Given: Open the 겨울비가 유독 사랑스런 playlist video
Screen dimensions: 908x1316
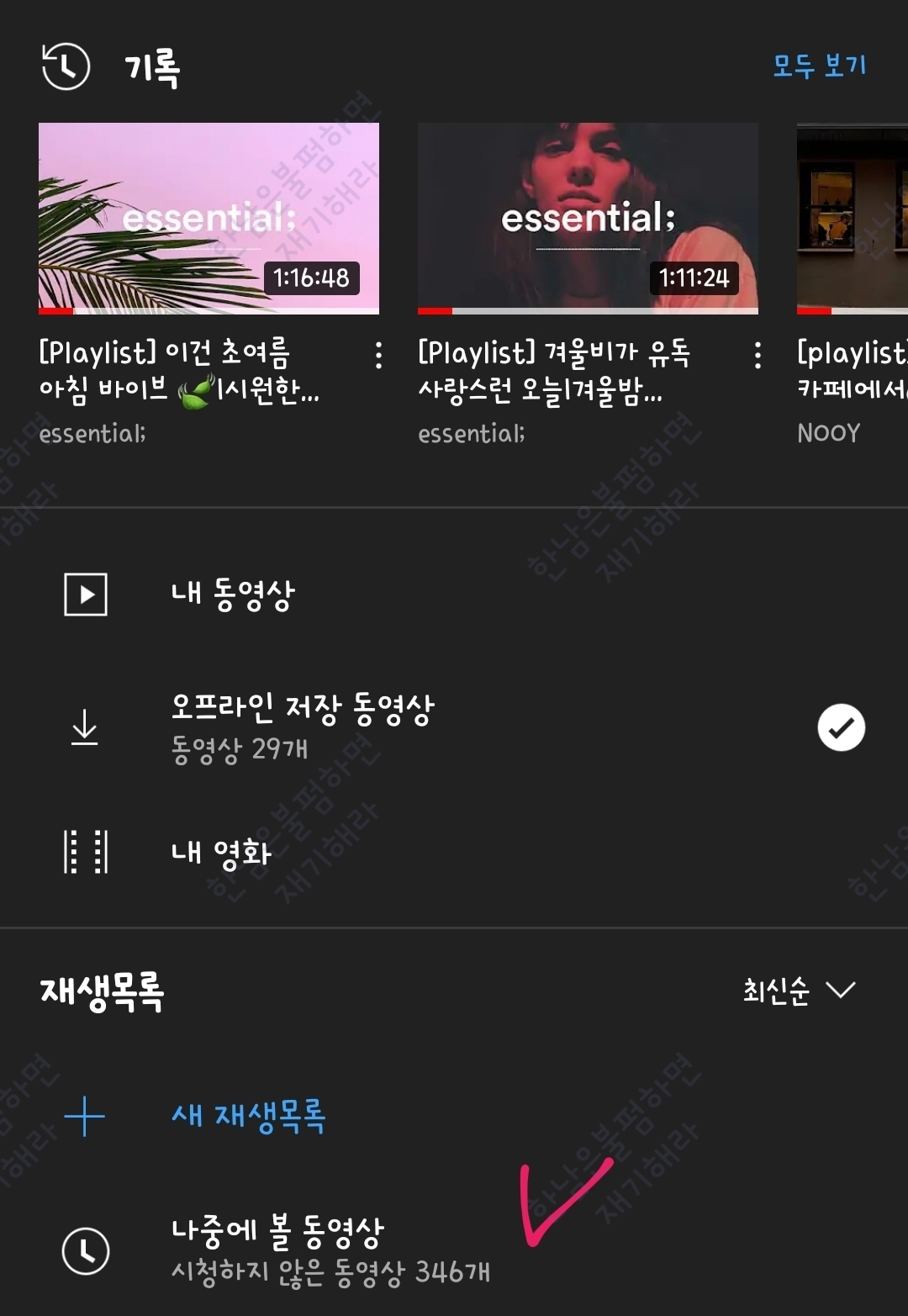Looking at the screenshot, I should pos(588,219).
